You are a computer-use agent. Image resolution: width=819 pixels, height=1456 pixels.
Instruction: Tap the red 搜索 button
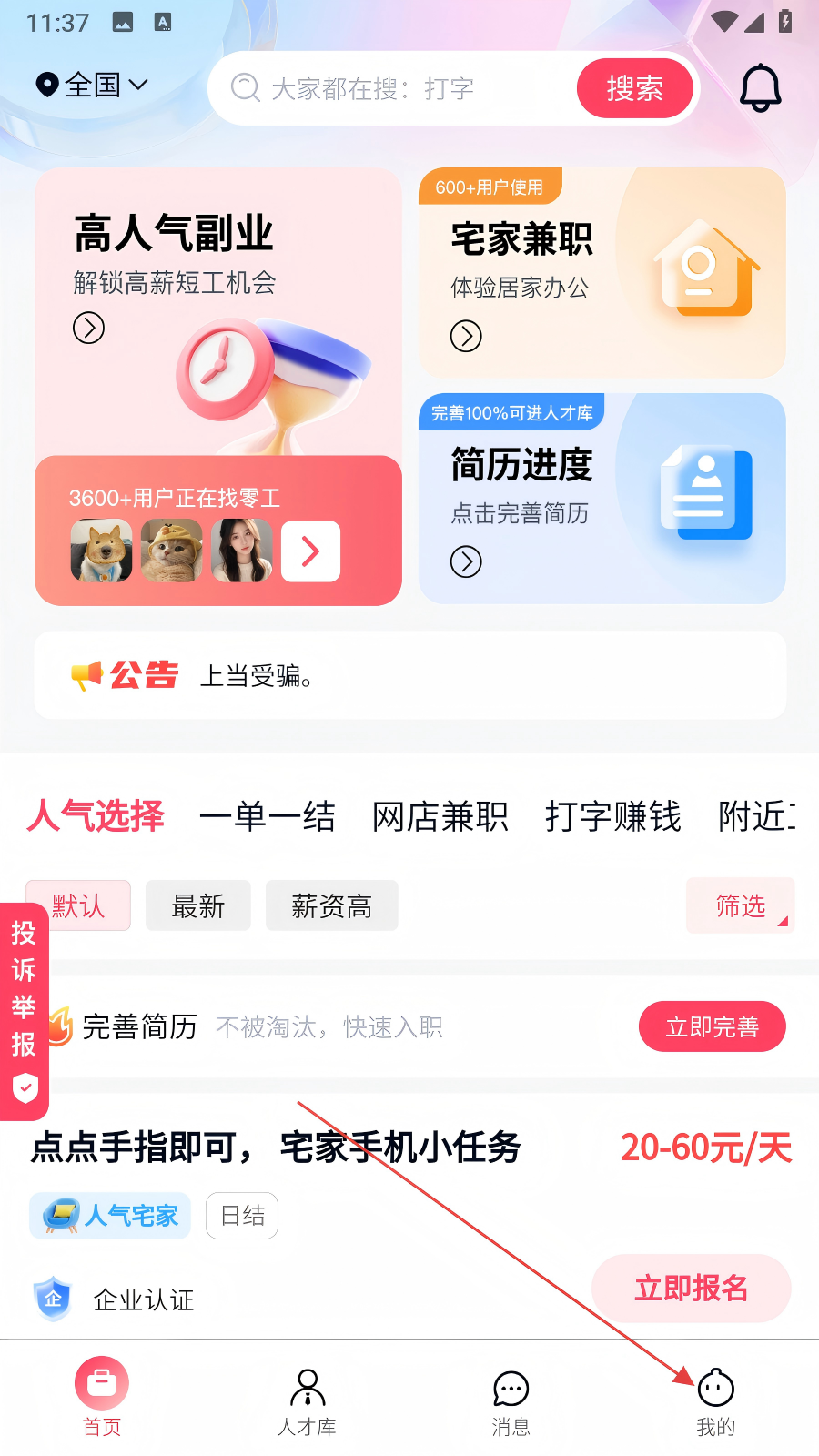coord(634,88)
